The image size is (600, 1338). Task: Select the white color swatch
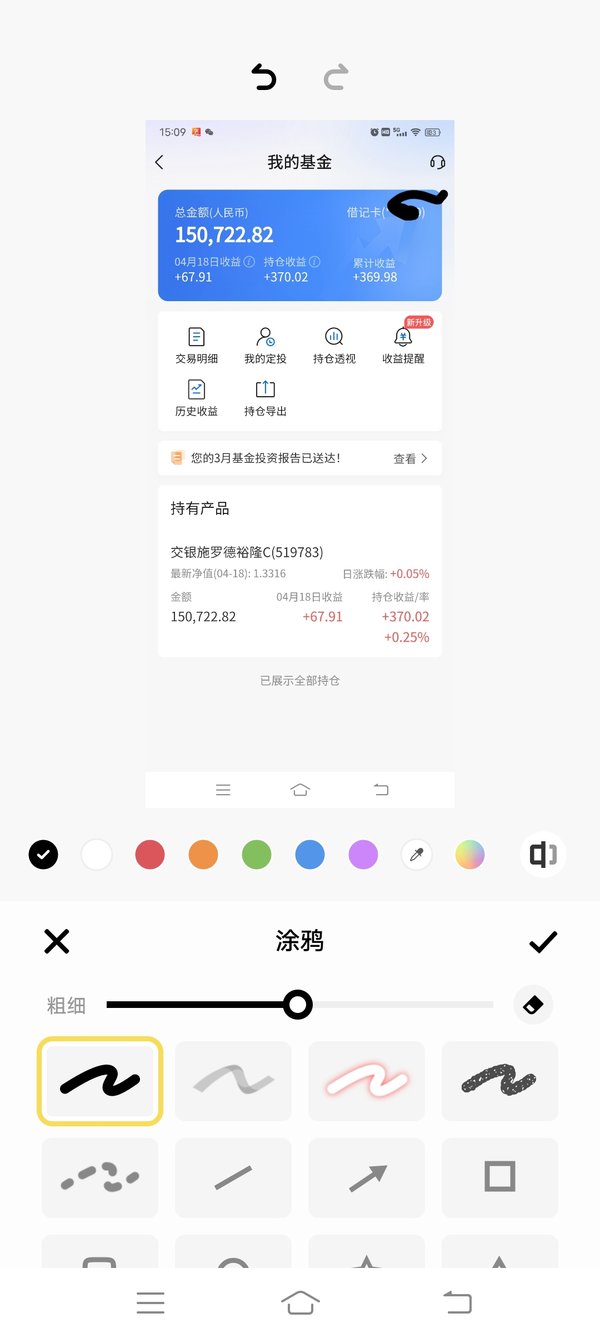(97, 855)
